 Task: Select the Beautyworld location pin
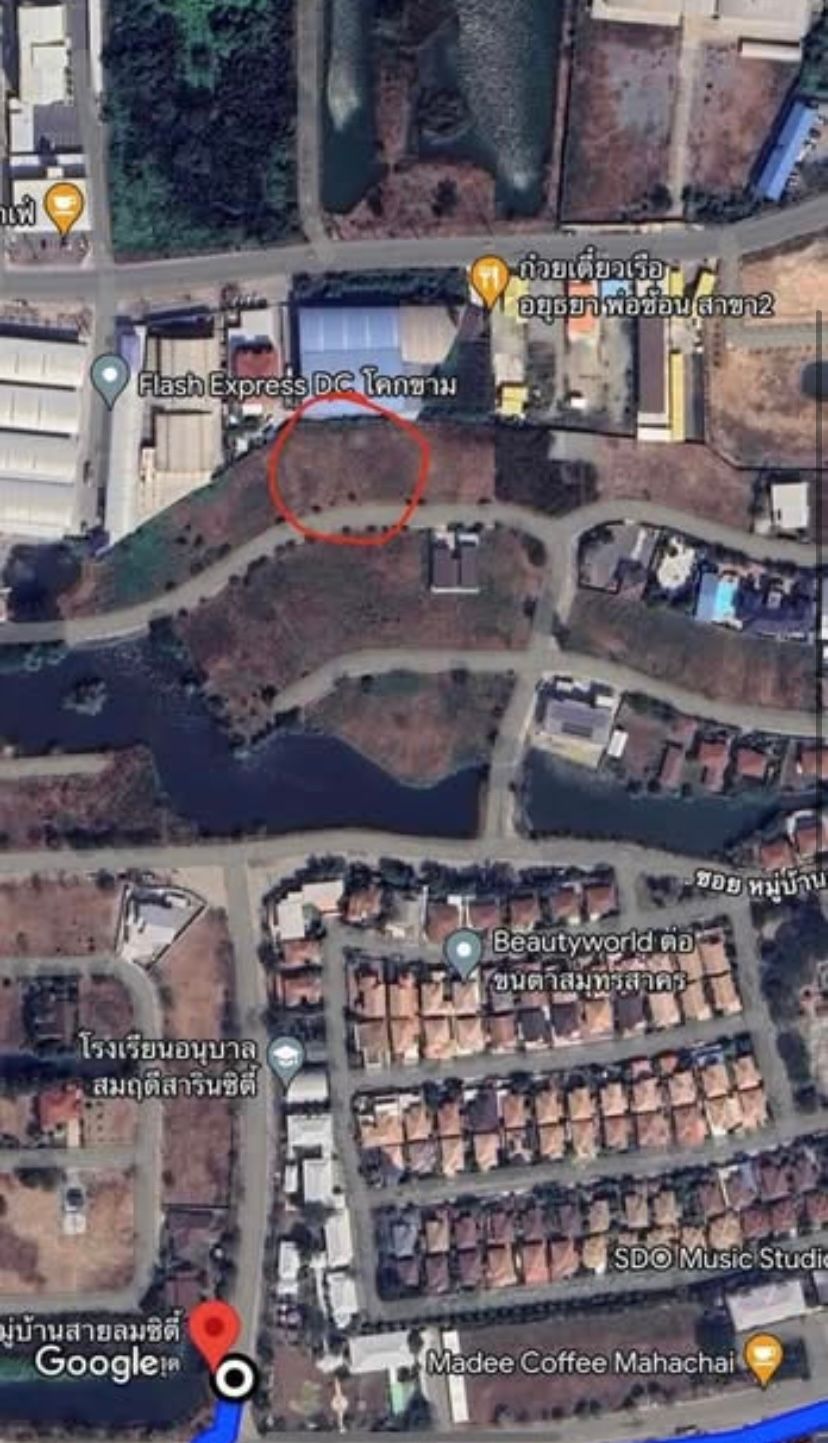463,953
